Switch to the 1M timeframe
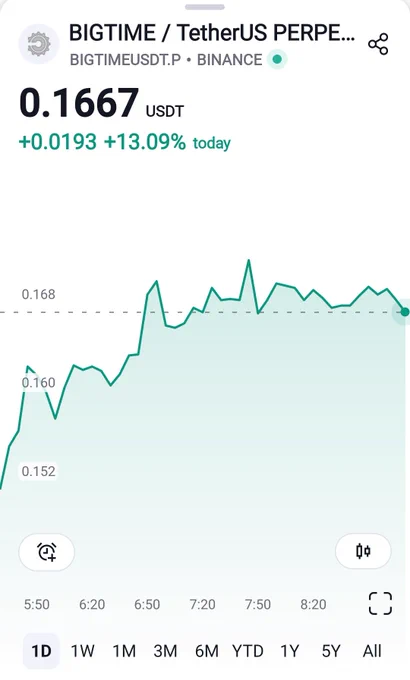Viewport: 410px width, 680px height. (x=124, y=651)
